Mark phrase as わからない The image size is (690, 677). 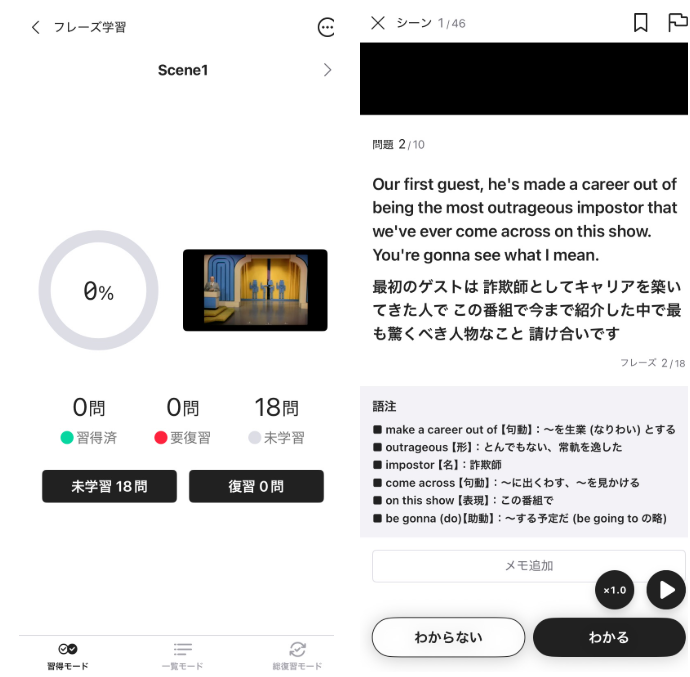[x=448, y=637]
